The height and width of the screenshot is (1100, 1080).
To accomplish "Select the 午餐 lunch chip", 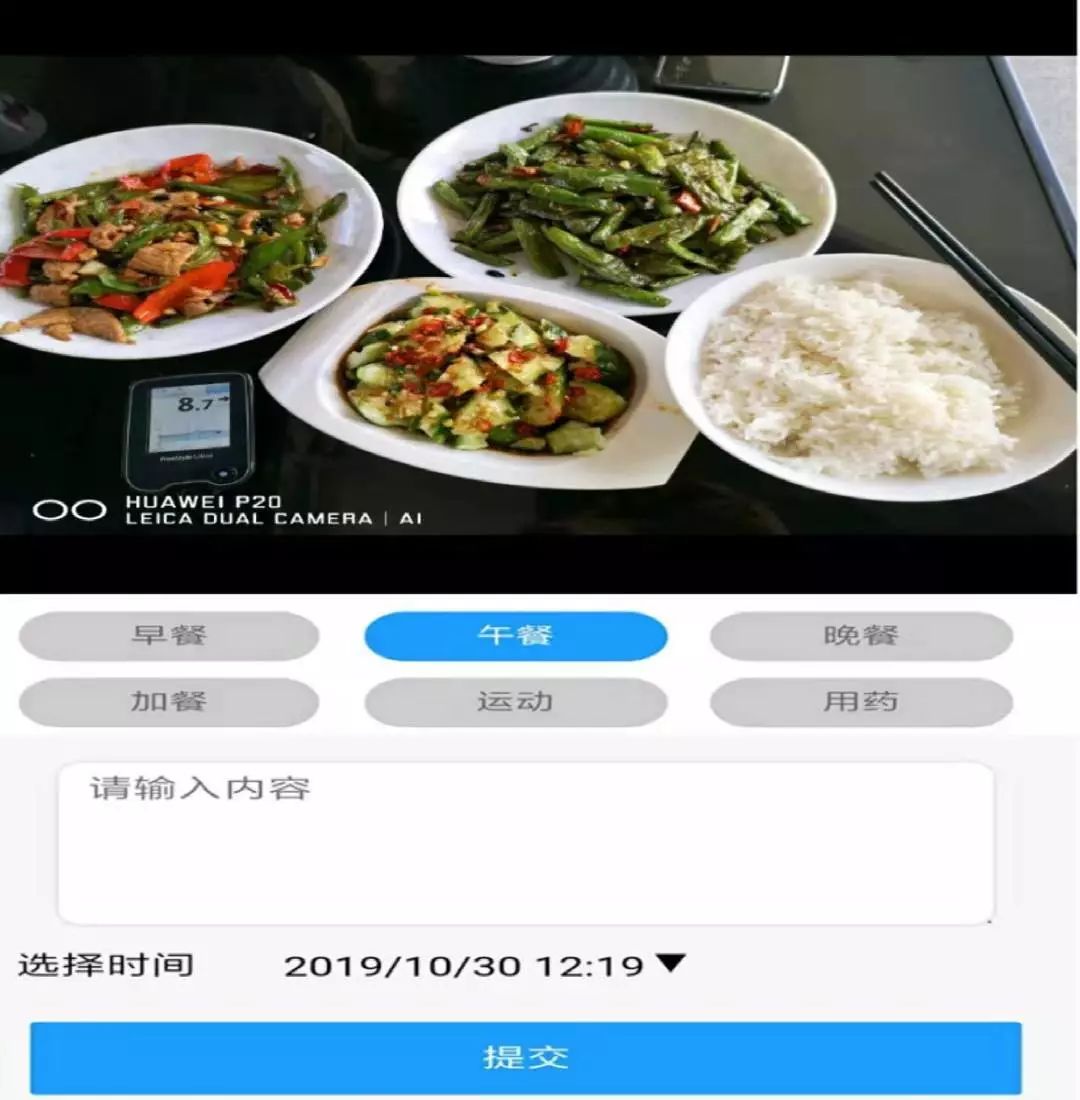I will click(515, 636).
